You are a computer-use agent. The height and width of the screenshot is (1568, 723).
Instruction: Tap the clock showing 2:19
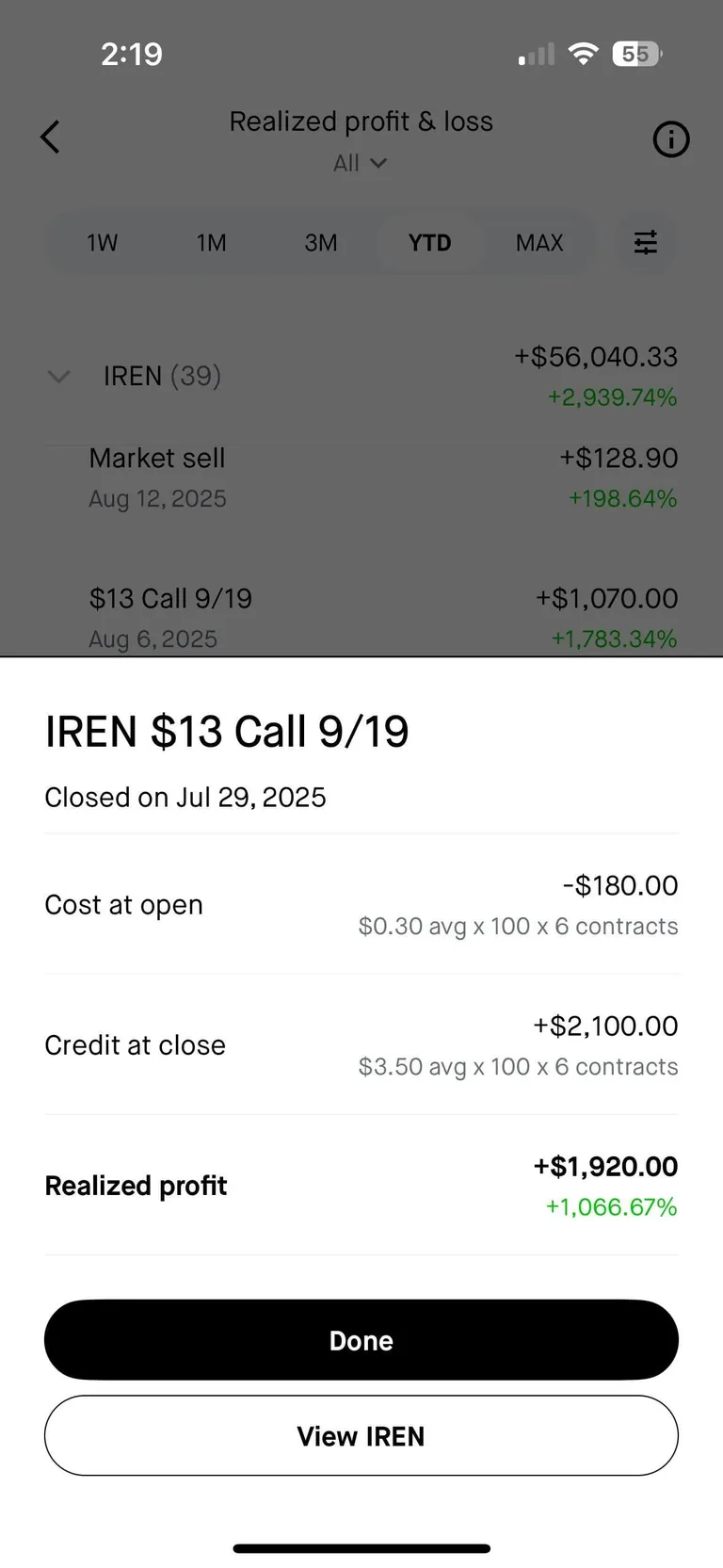coord(132,55)
